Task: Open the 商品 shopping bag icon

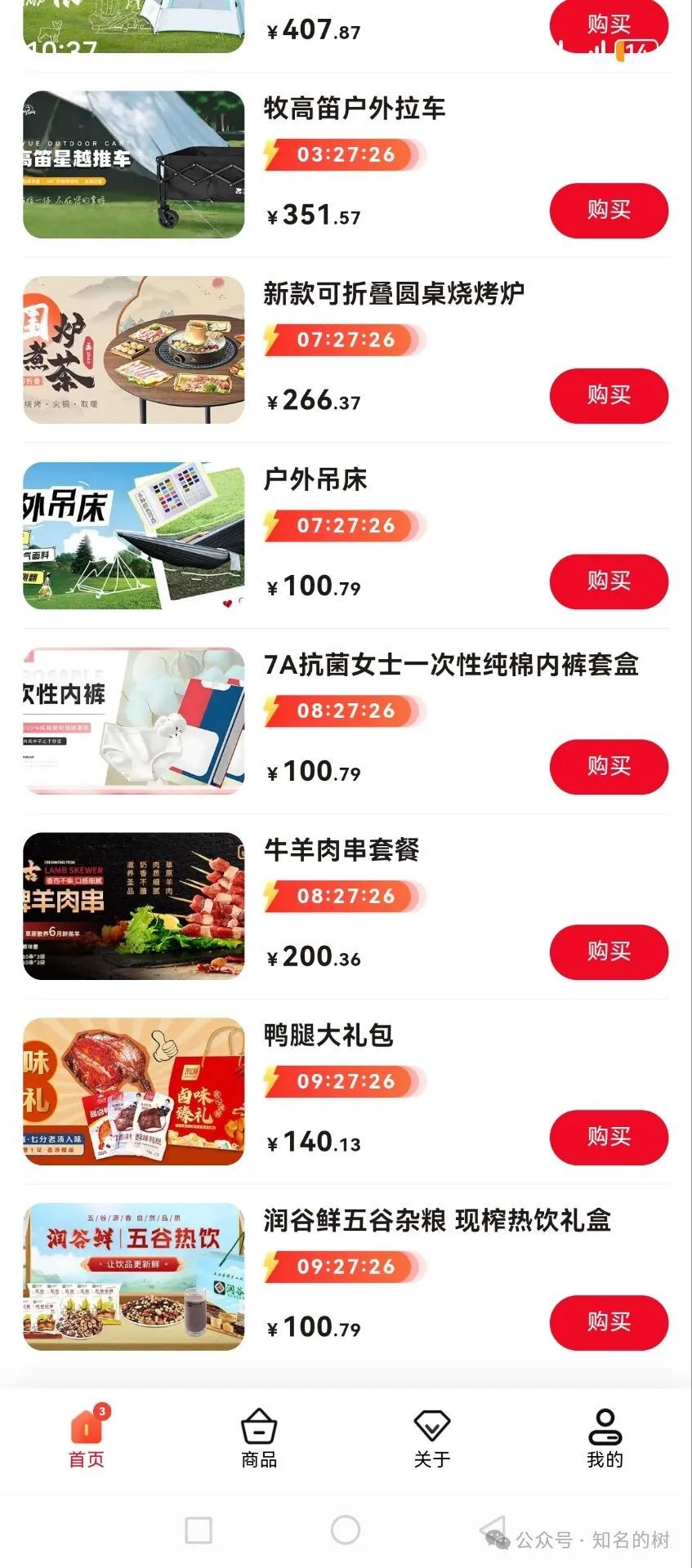Action: point(258,1425)
